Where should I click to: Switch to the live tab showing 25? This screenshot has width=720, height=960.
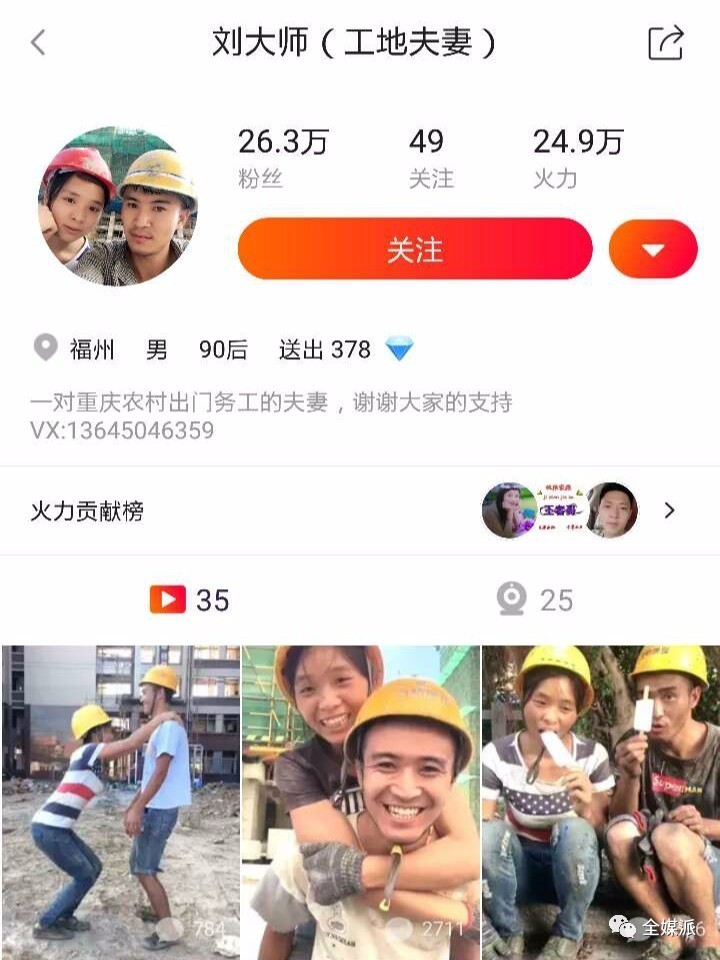coord(535,599)
